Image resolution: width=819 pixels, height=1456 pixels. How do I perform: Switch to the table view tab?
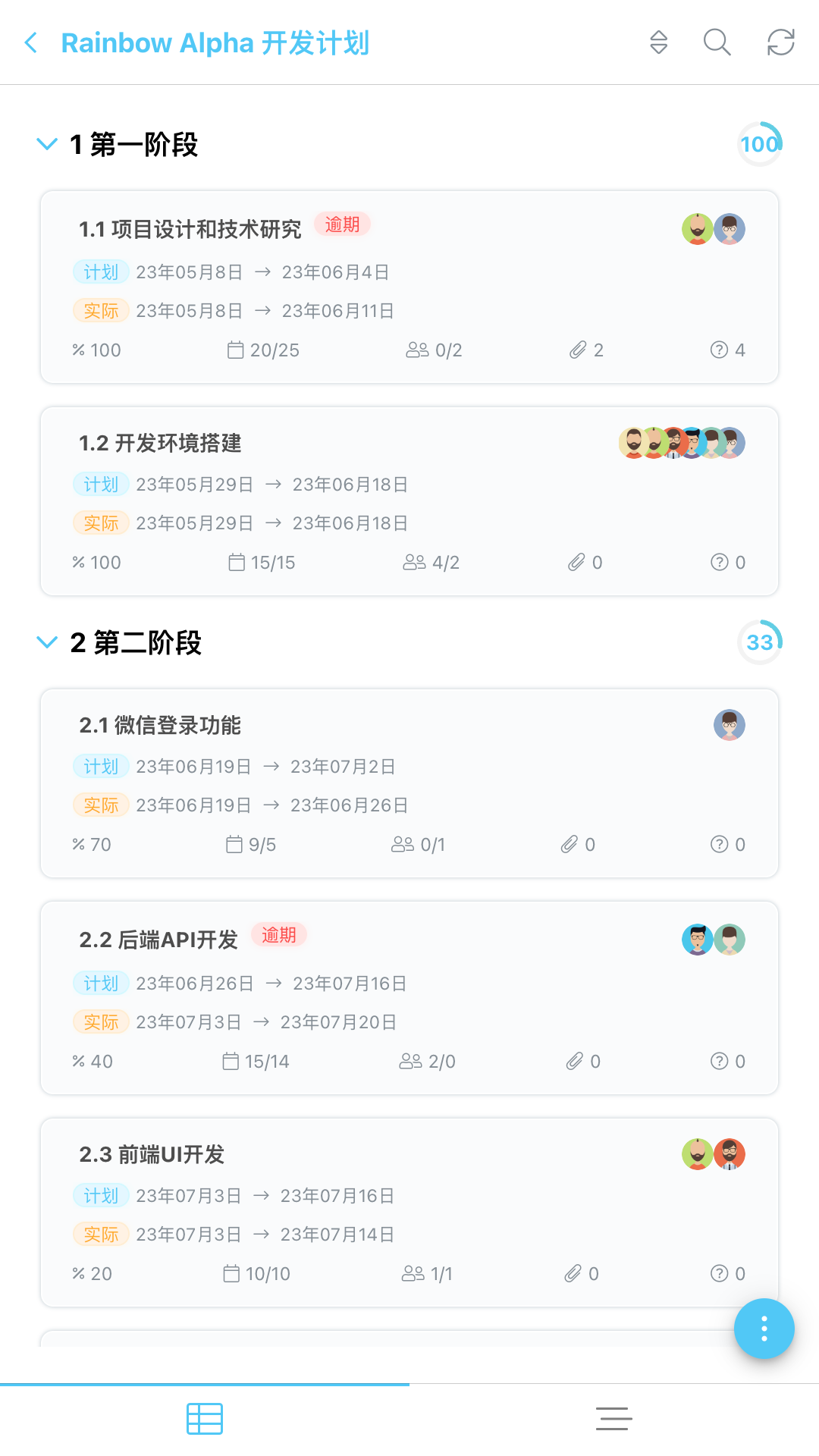coord(205,1418)
